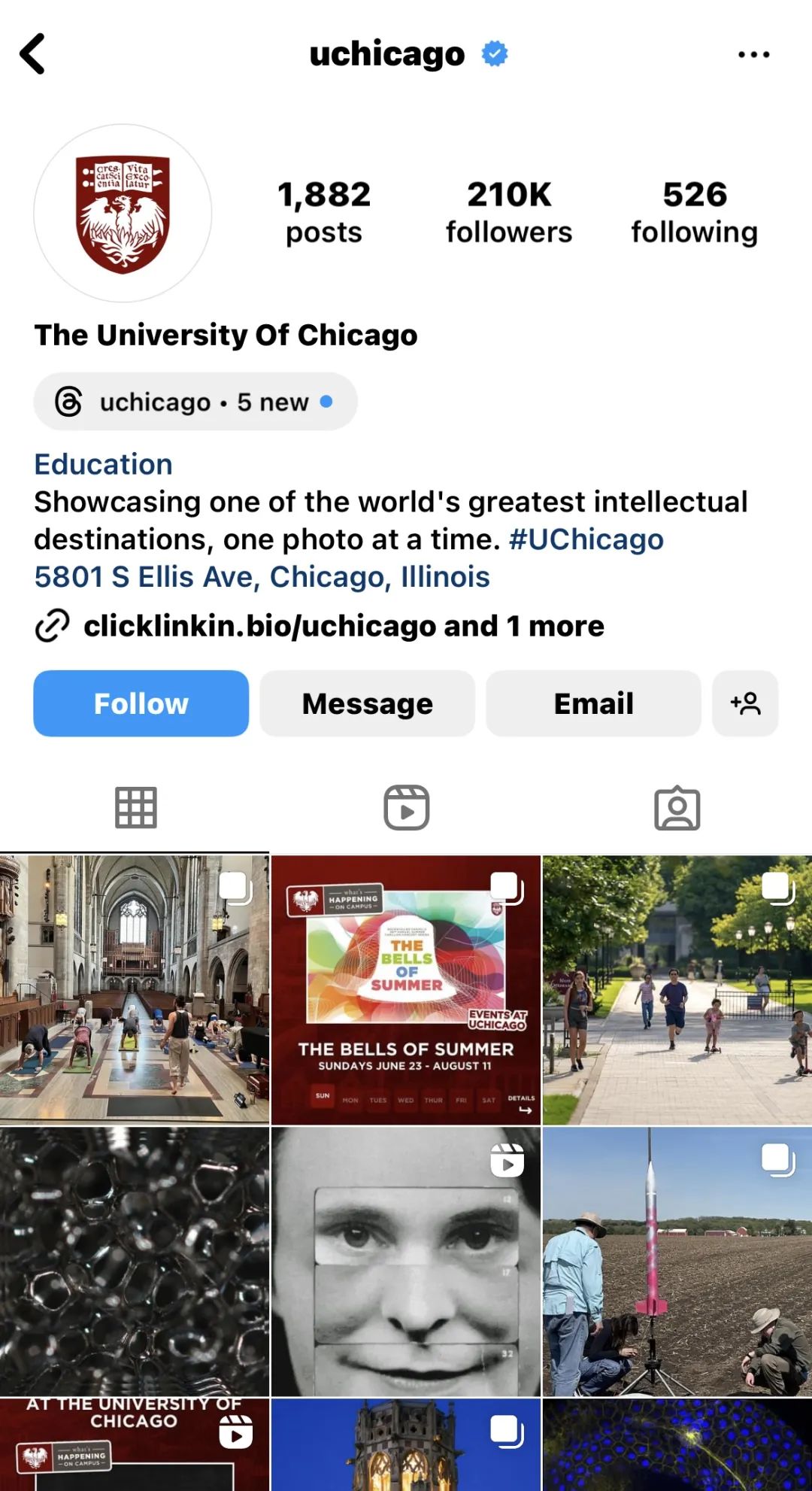
Task: Play the black-and-white face reel
Action: point(406,1262)
